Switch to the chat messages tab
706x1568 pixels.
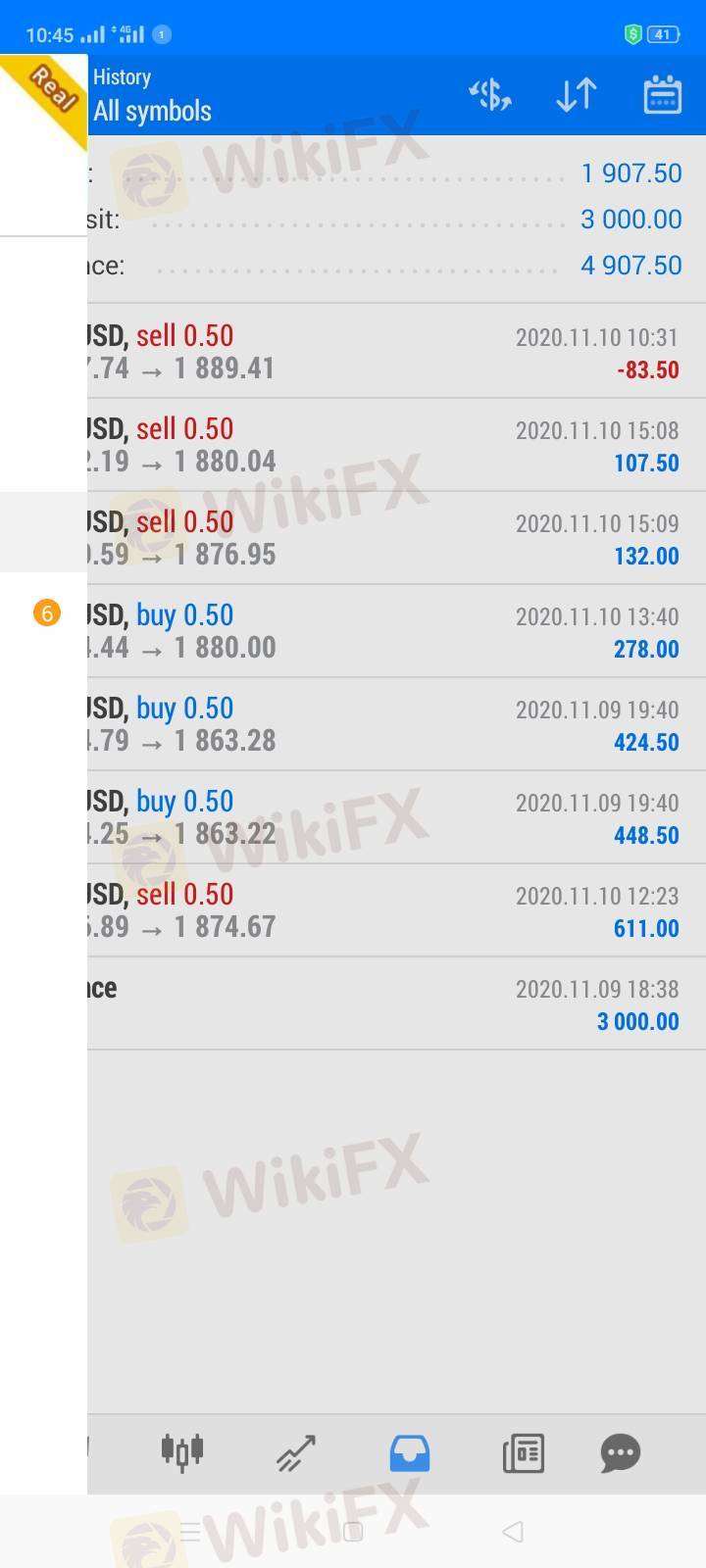[x=620, y=1453]
